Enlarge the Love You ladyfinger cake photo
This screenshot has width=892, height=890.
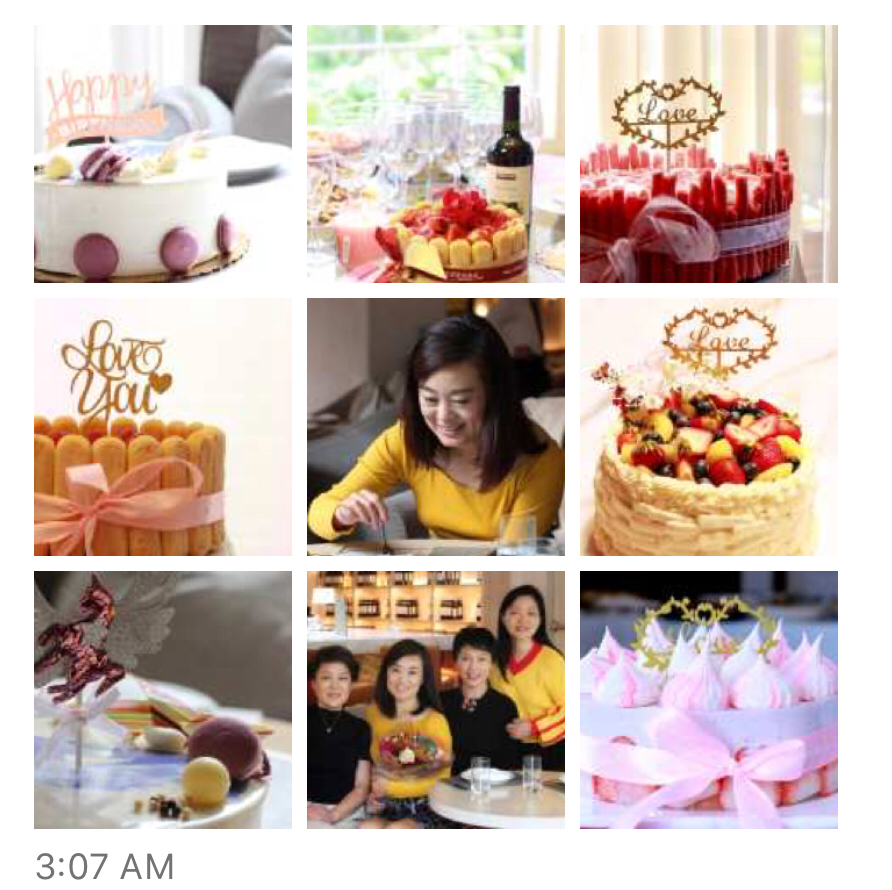163,427
